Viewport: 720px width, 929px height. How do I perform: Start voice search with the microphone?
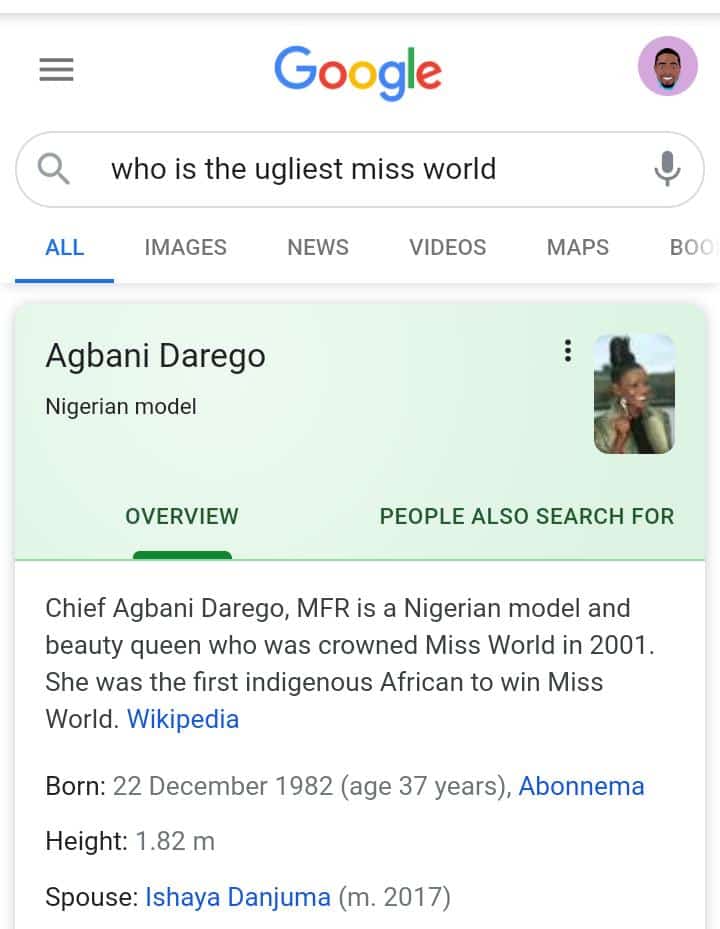(667, 169)
